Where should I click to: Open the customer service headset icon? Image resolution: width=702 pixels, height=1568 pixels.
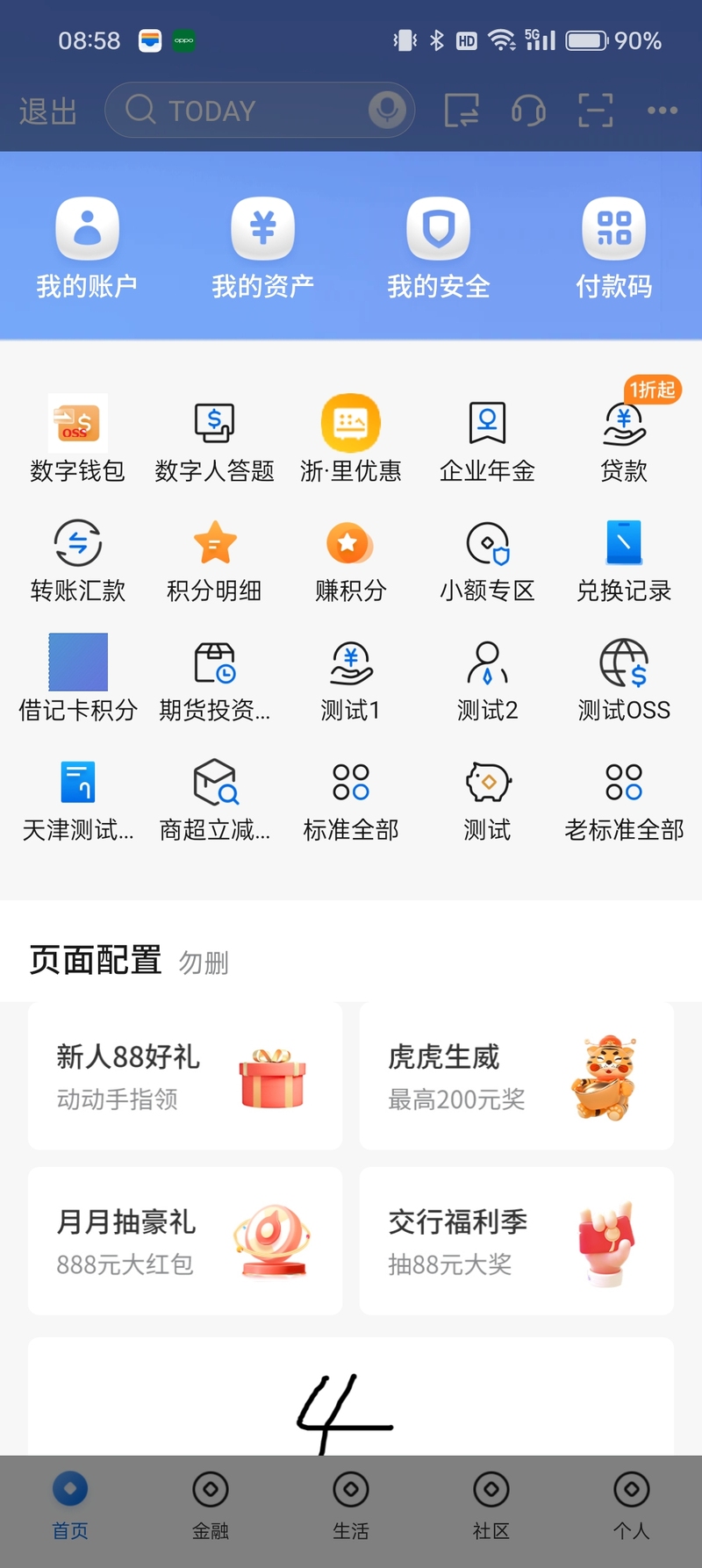tap(528, 111)
